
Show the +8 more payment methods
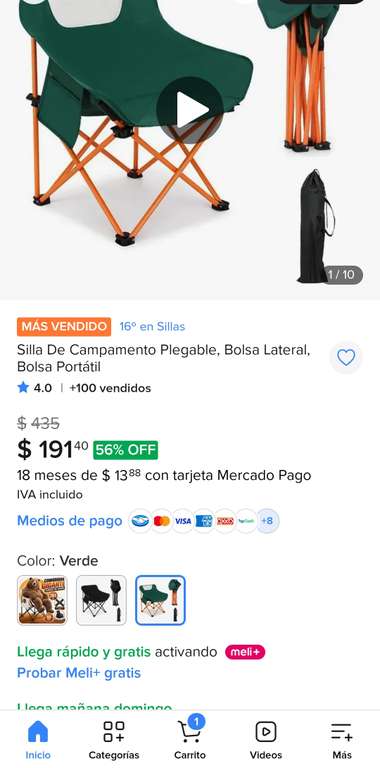point(267,521)
